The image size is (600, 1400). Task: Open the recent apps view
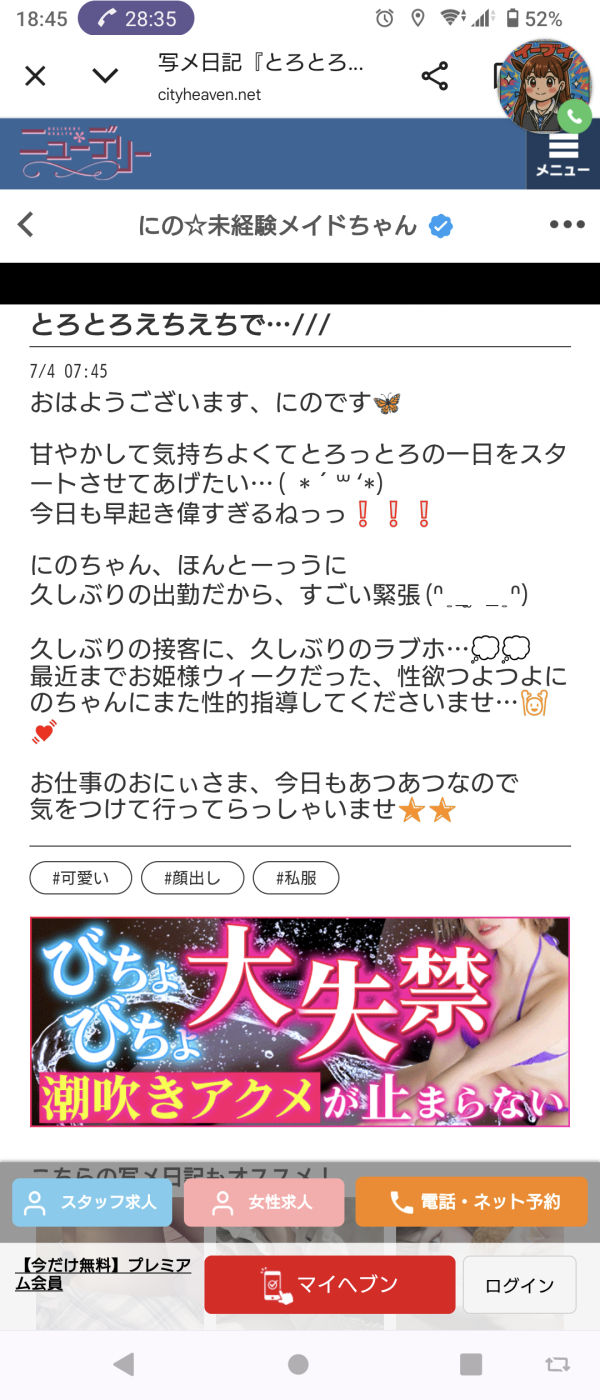pos(471,1364)
